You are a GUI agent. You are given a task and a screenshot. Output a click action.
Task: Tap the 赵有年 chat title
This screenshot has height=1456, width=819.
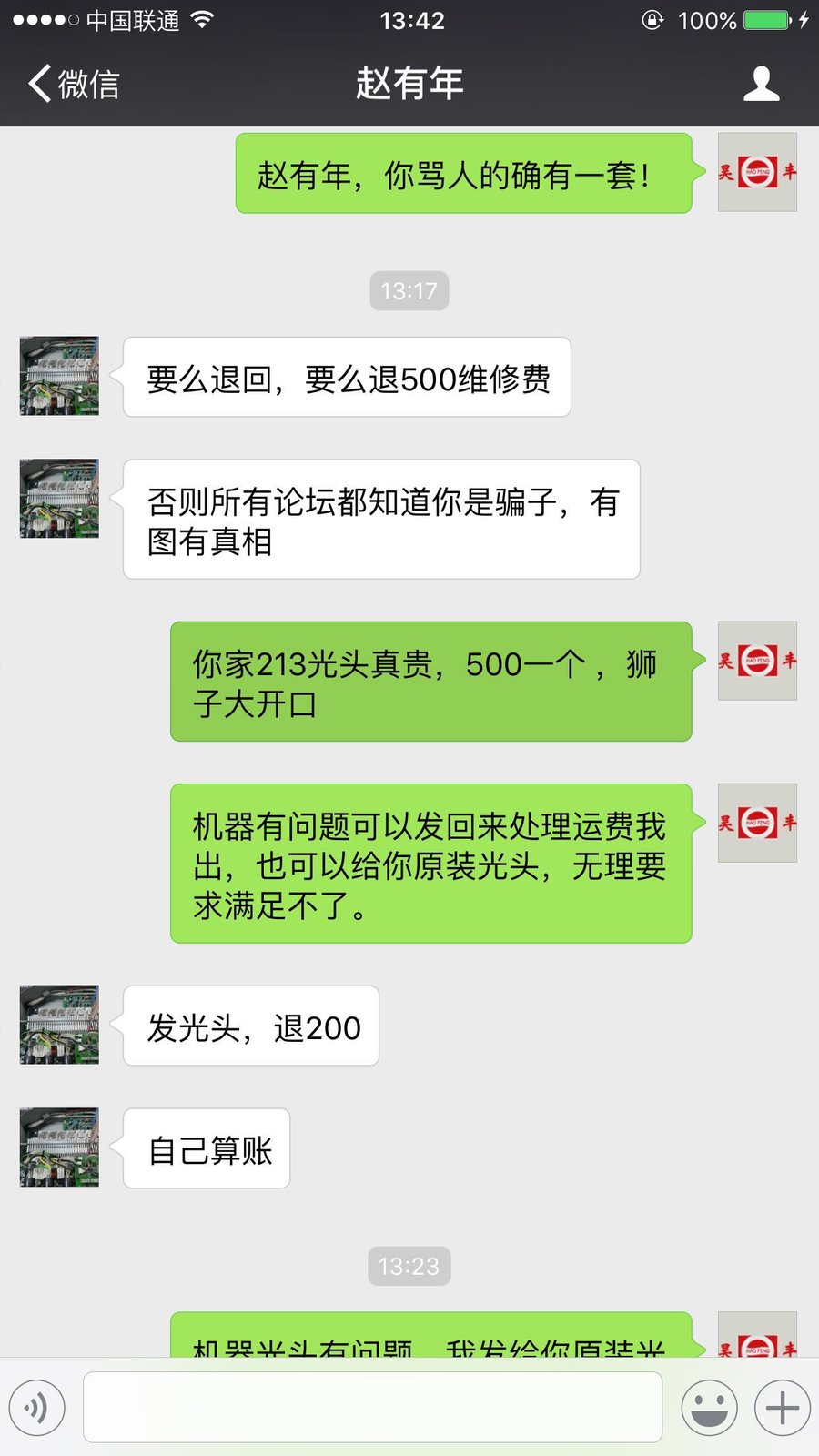pos(409,84)
